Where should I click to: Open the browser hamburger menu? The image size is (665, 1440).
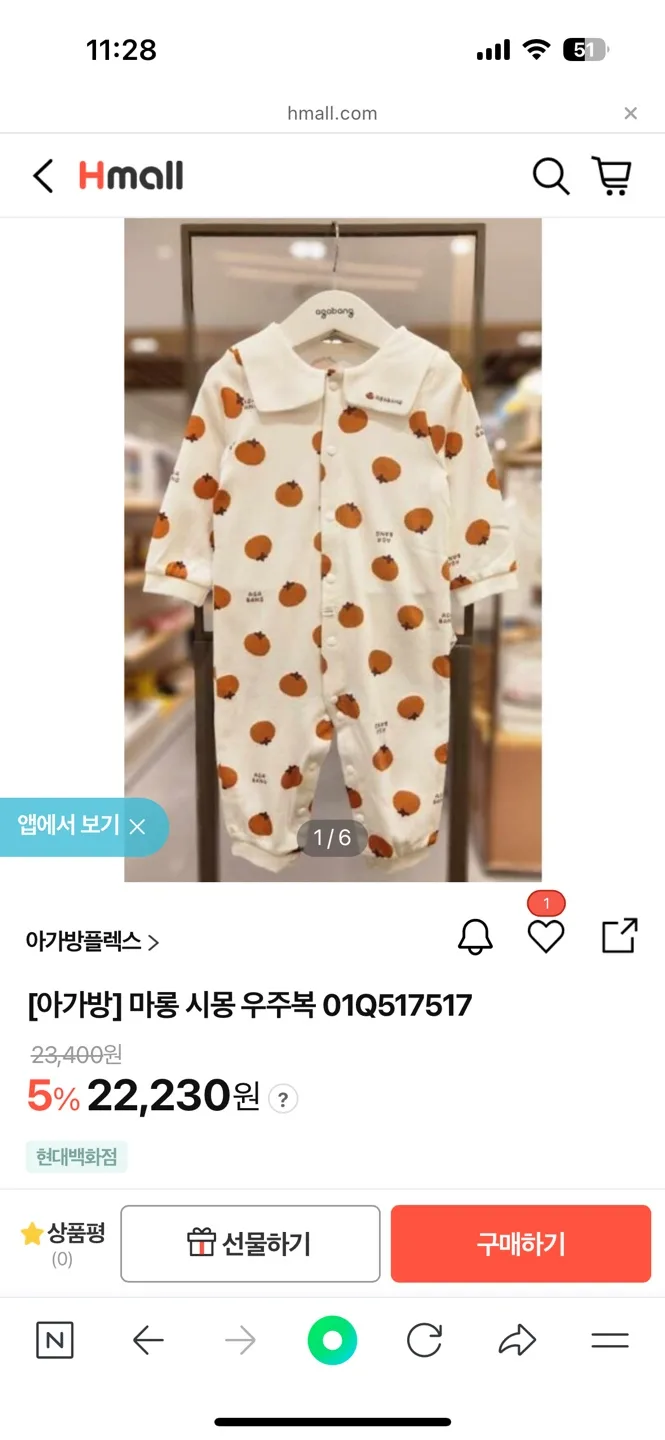(x=609, y=1340)
